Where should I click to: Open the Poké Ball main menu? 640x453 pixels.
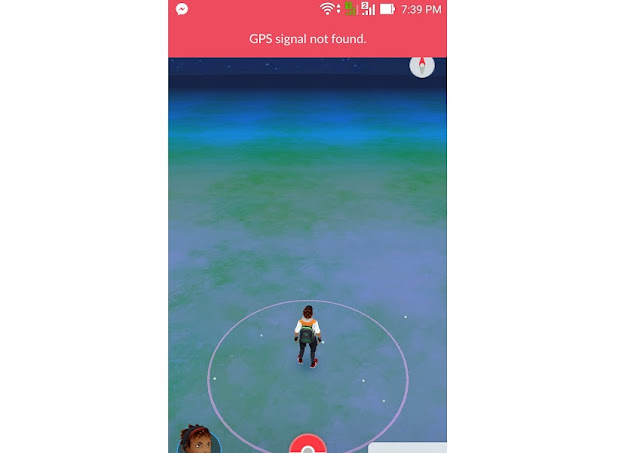pyautogui.click(x=307, y=446)
